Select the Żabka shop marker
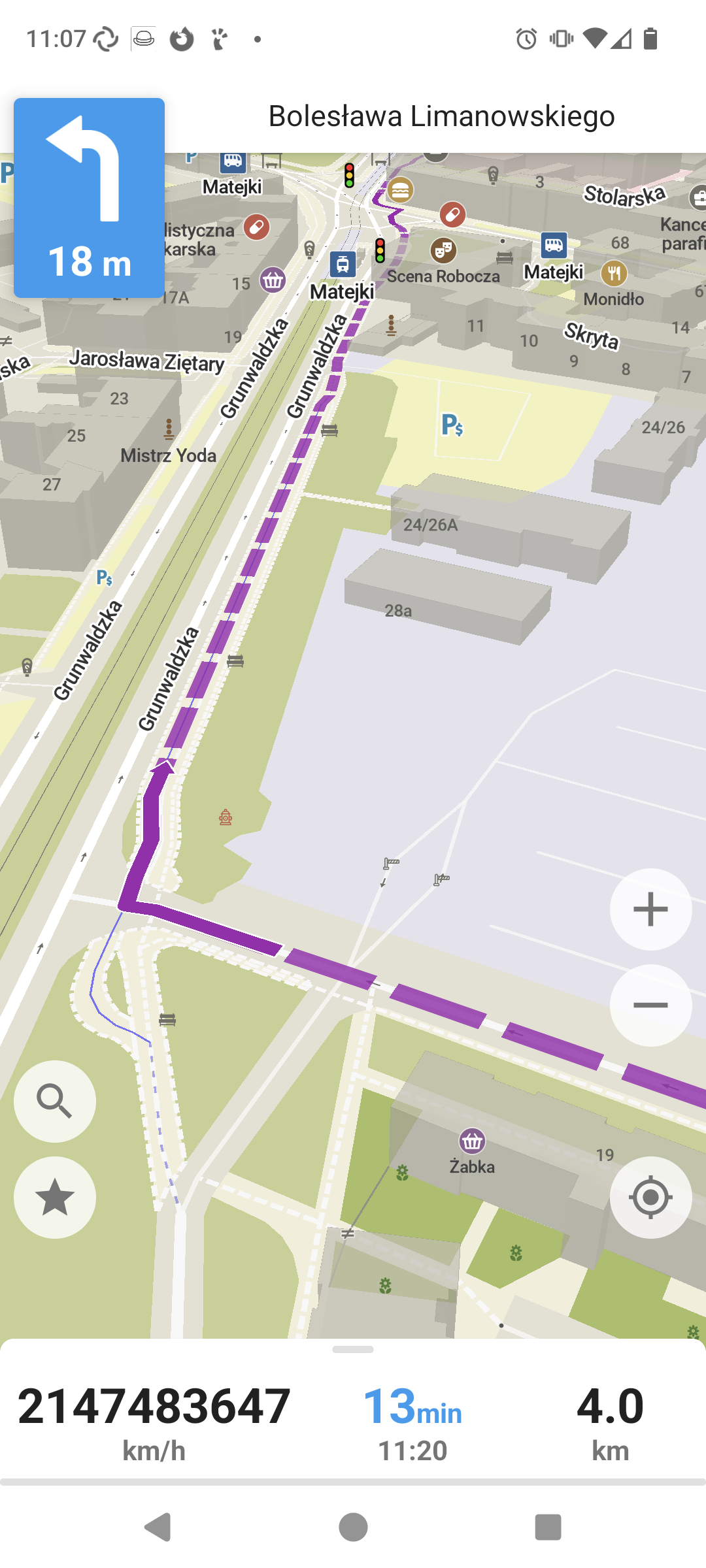The height and width of the screenshot is (1568, 706). point(472,1141)
